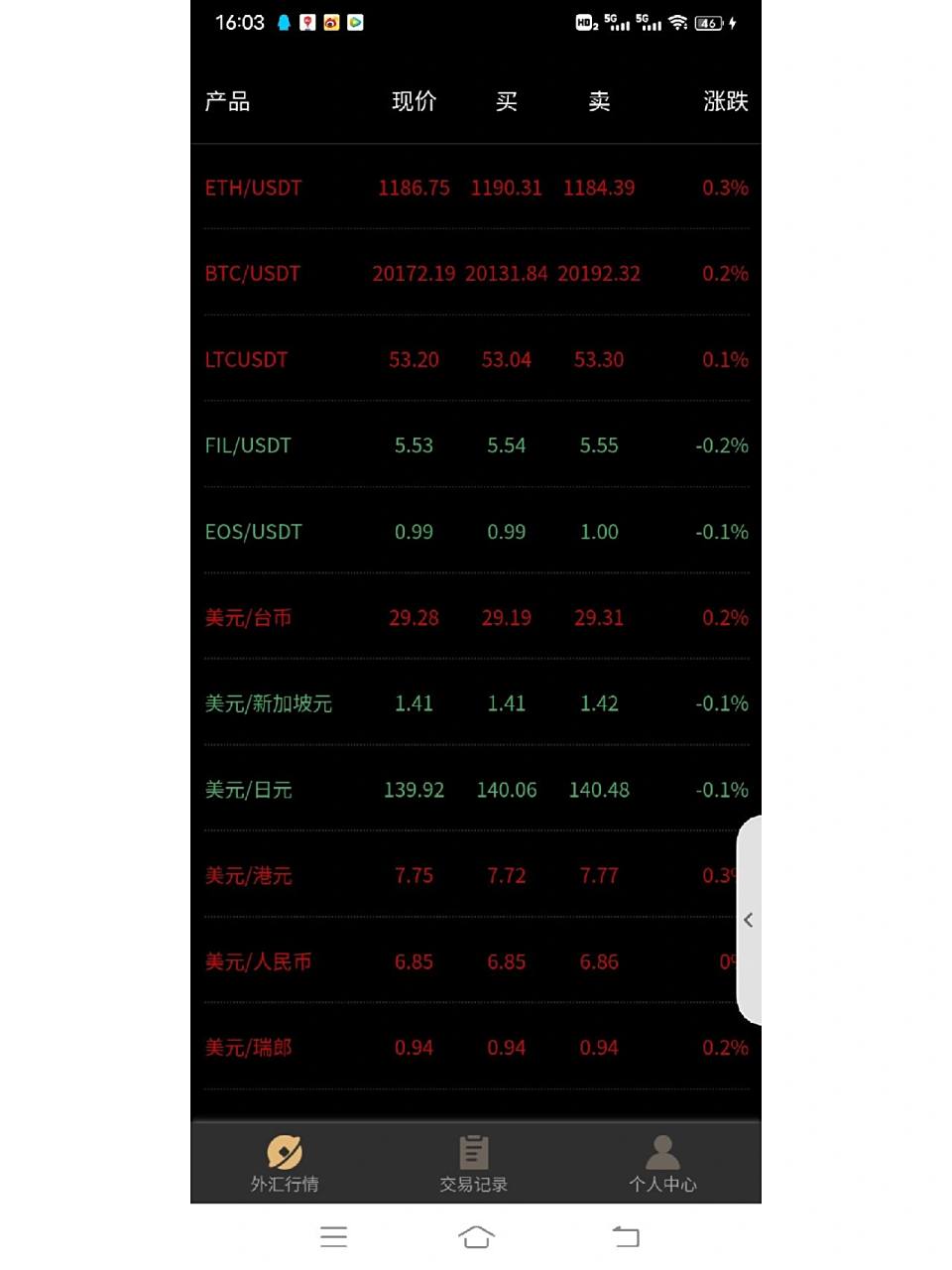Tap the 美元/人民币 row
Viewport: 952px width, 1270px height.
coord(259,961)
